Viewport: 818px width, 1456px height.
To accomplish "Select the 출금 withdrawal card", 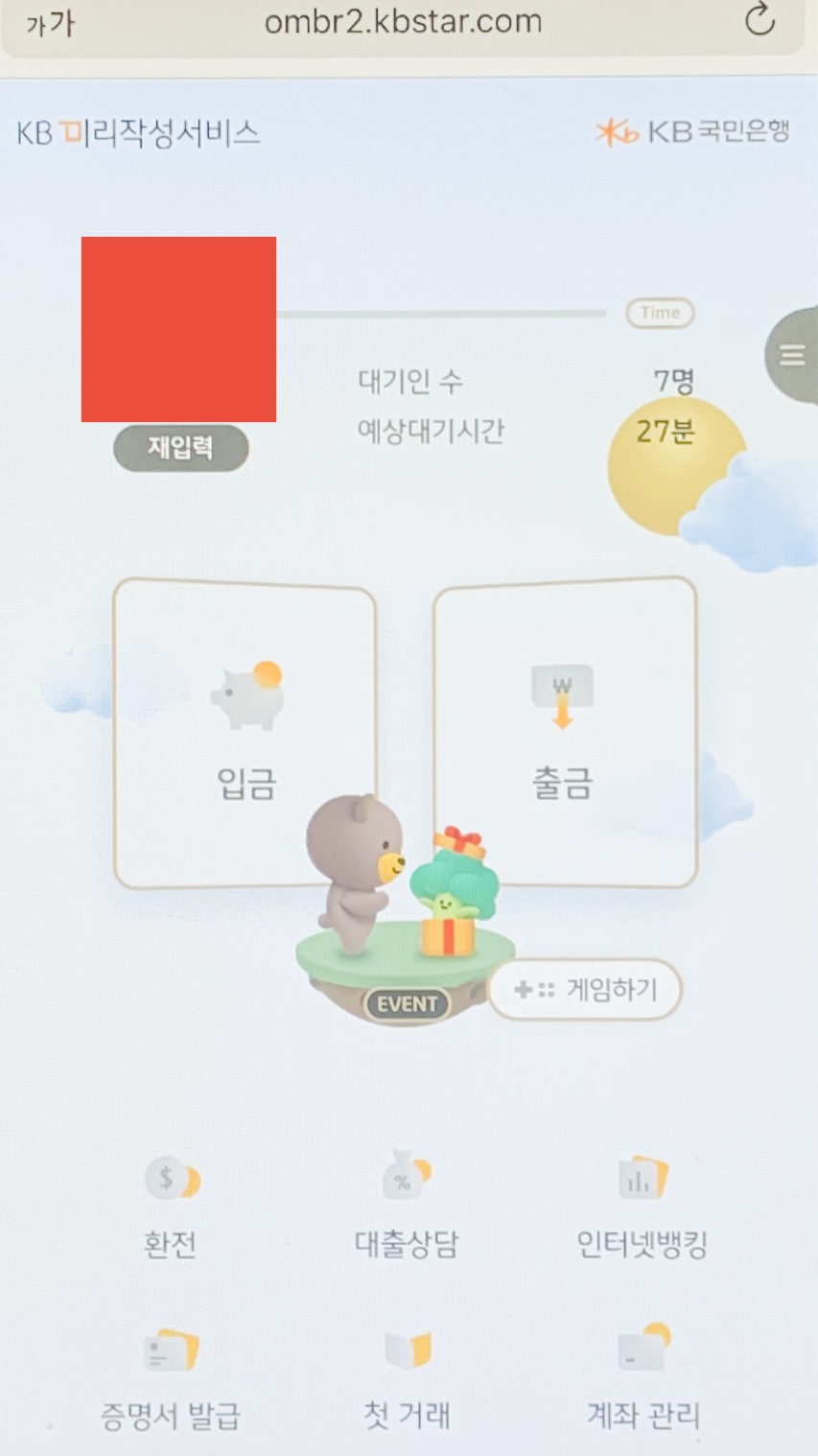I will pyautogui.click(x=564, y=733).
